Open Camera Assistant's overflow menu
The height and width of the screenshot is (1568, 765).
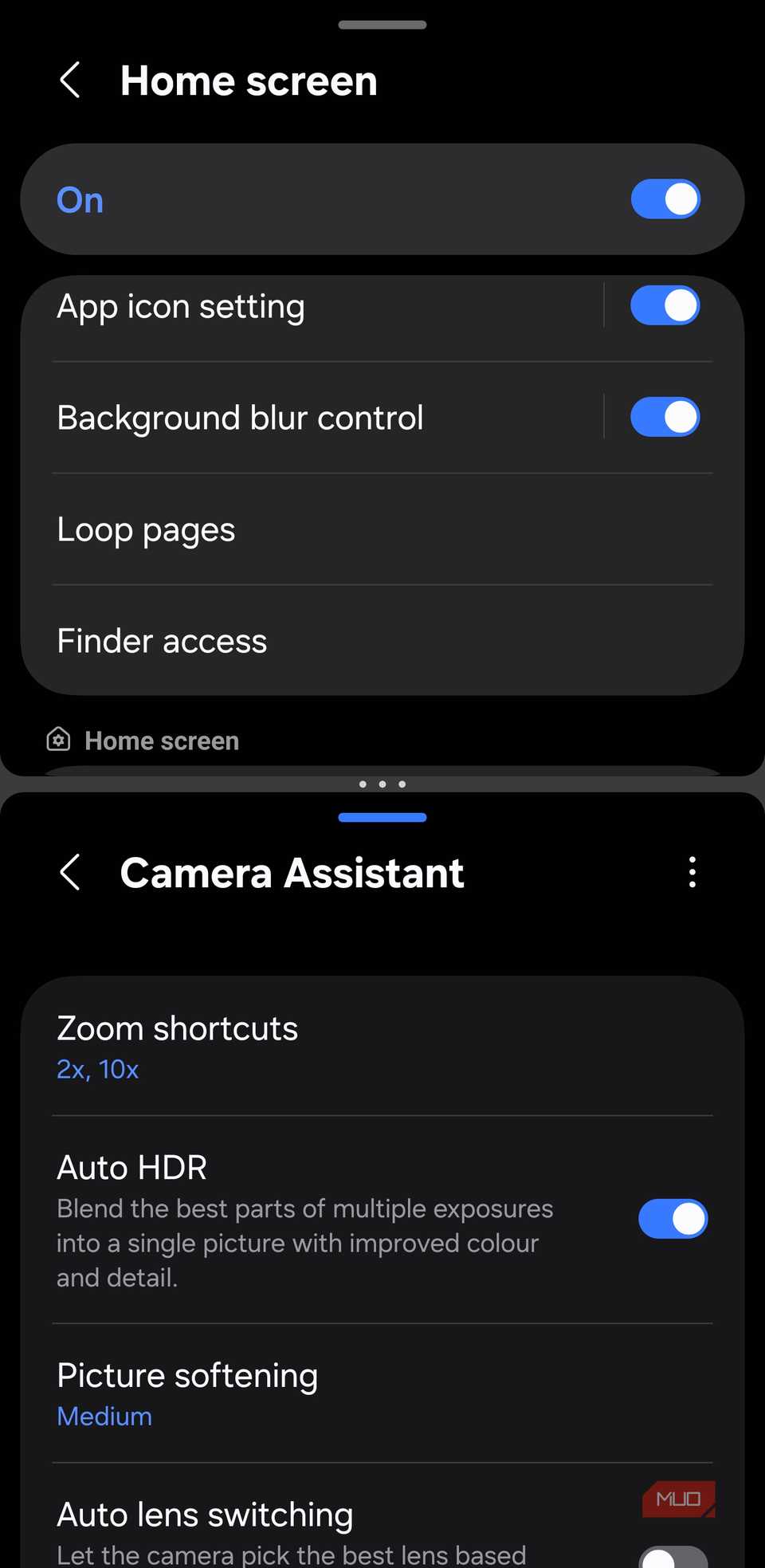(692, 872)
